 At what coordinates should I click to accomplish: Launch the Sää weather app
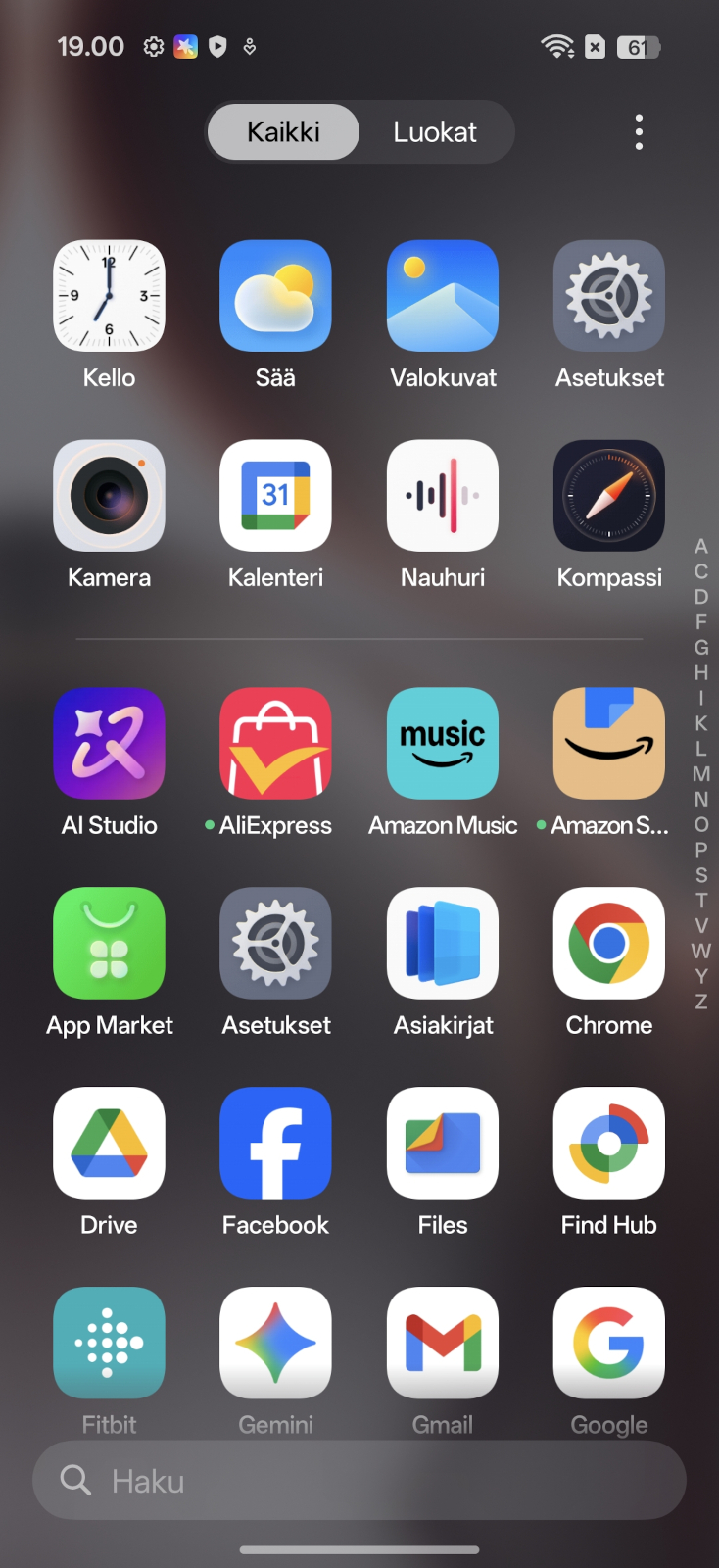tap(275, 296)
